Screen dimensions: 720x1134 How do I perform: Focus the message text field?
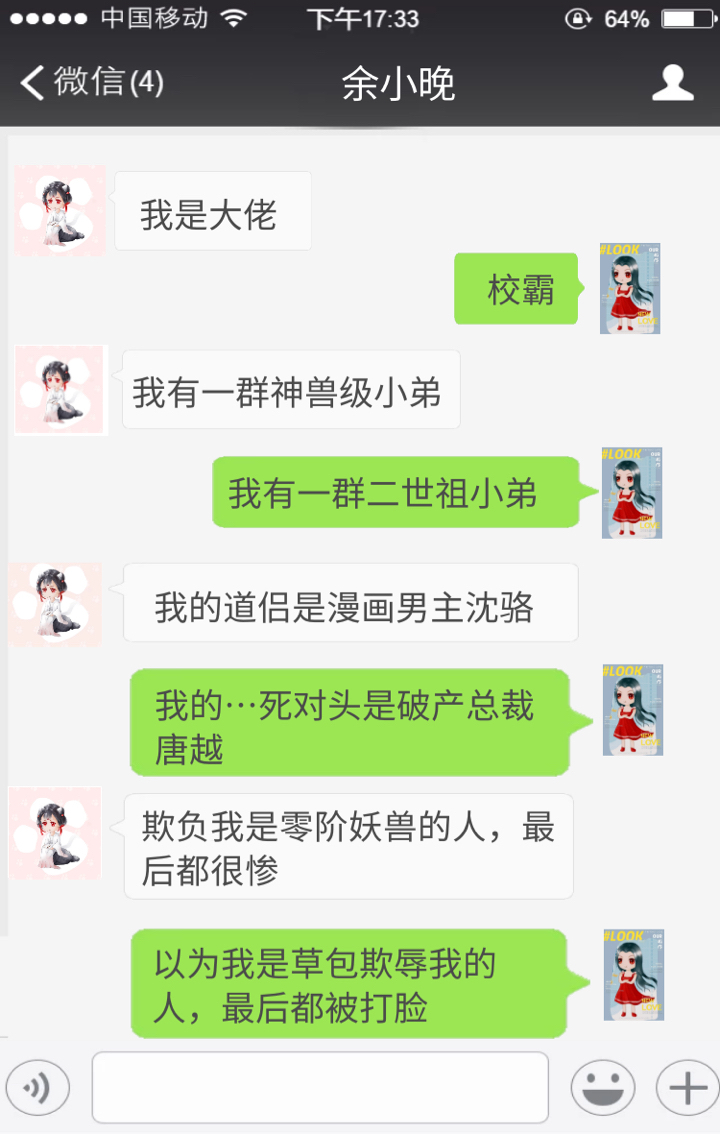[320, 1088]
